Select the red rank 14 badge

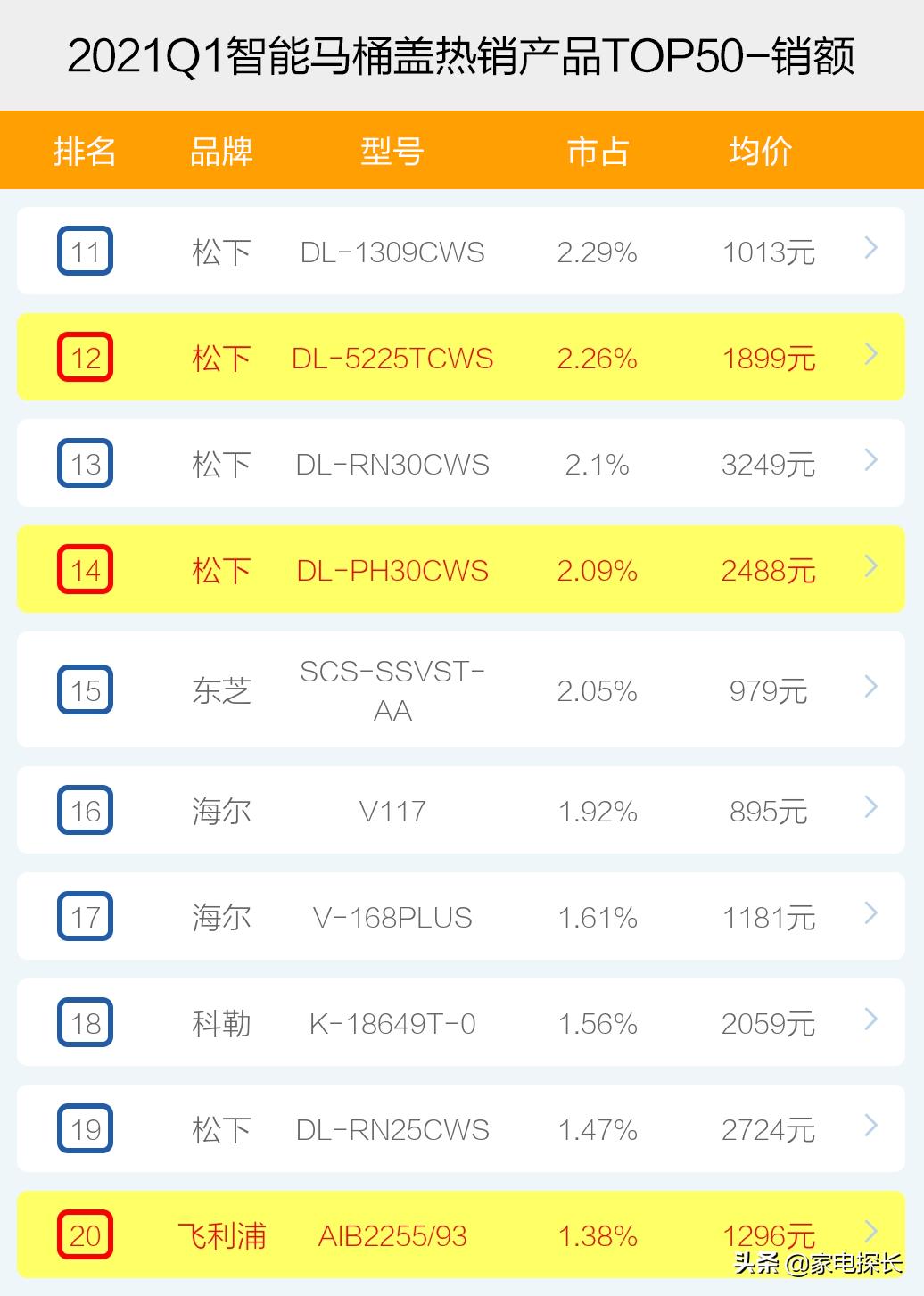point(85,570)
